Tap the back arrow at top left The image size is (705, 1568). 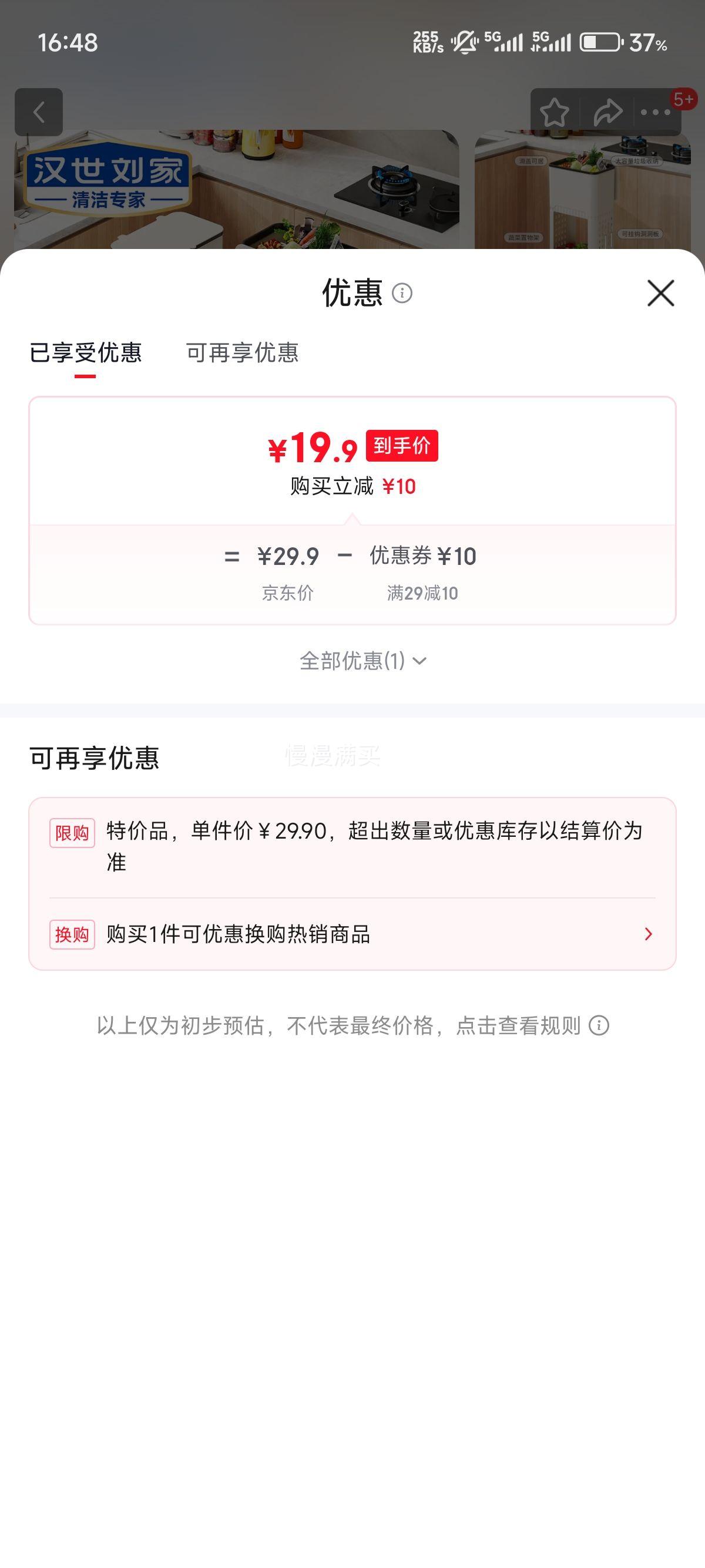coord(39,112)
